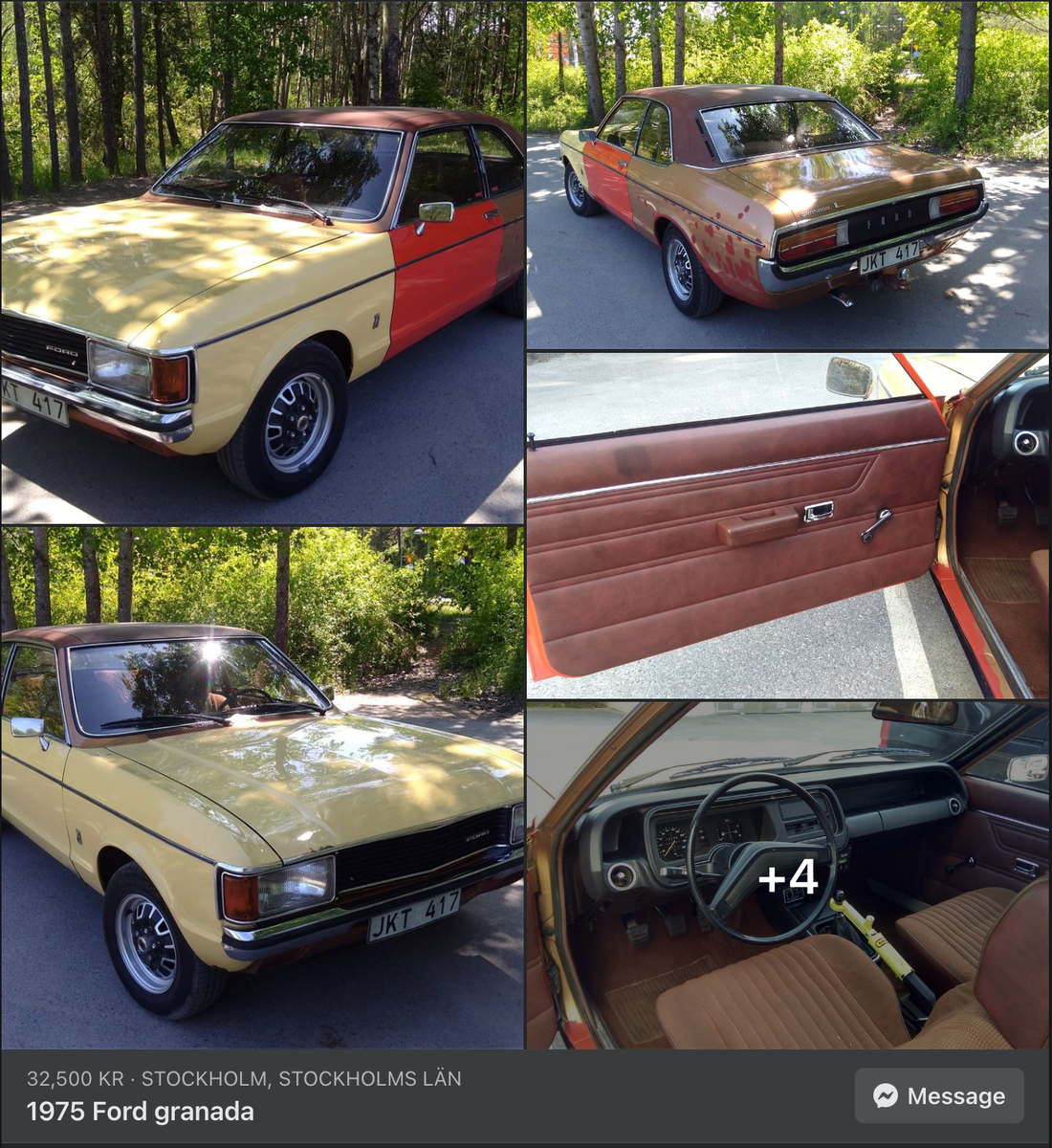Open the 1975 Ford granada listing title
This screenshot has width=1052, height=1148.
[141, 1112]
